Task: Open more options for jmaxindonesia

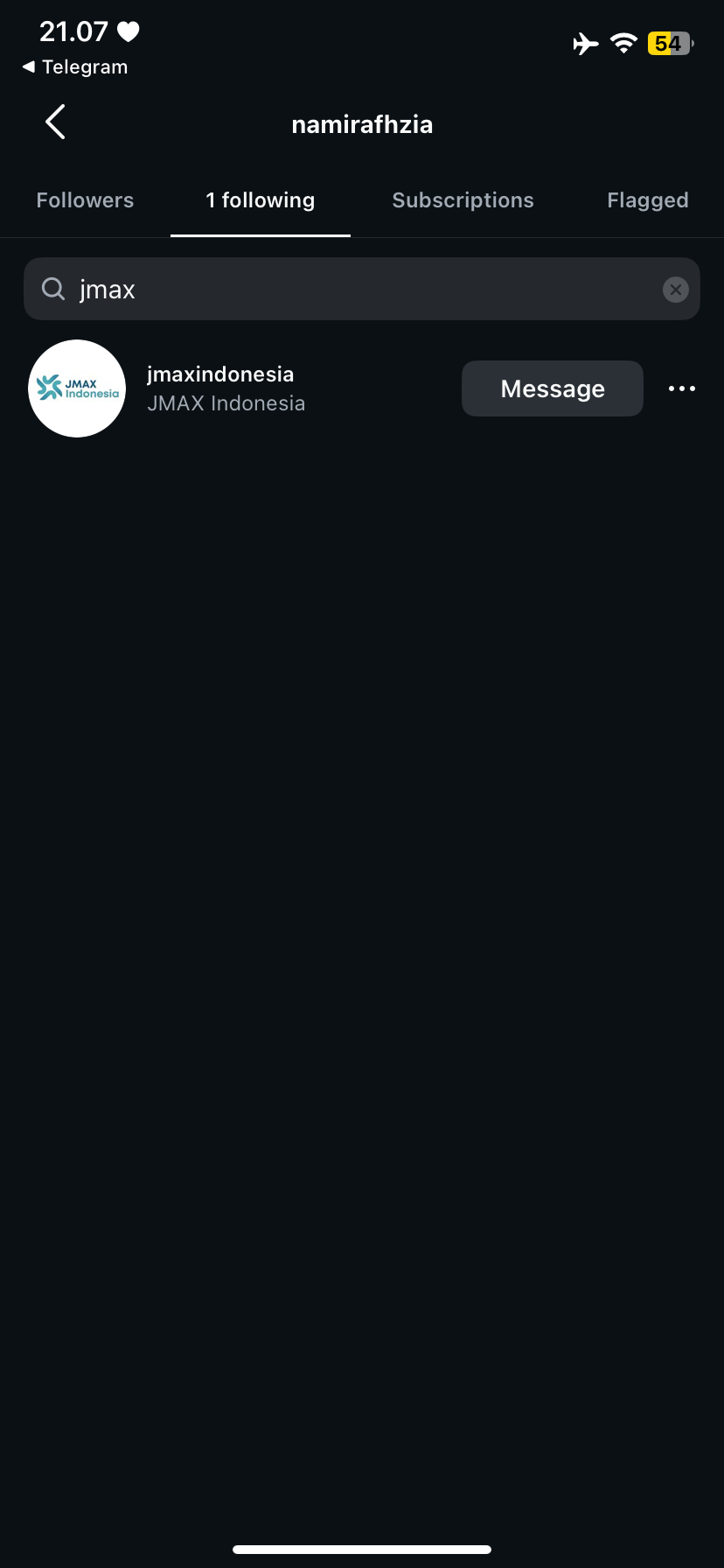Action: pos(681,388)
